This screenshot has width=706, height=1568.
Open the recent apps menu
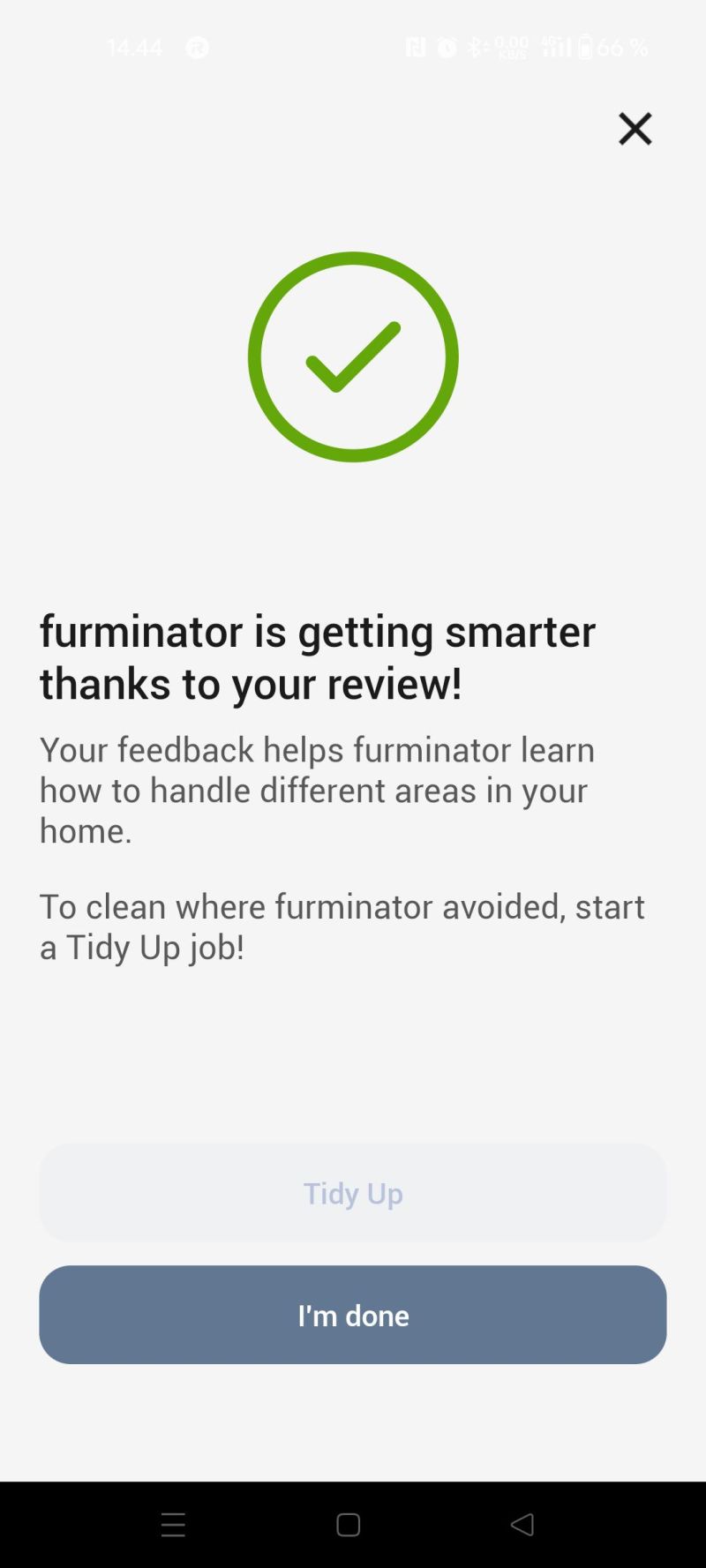[x=173, y=1524]
